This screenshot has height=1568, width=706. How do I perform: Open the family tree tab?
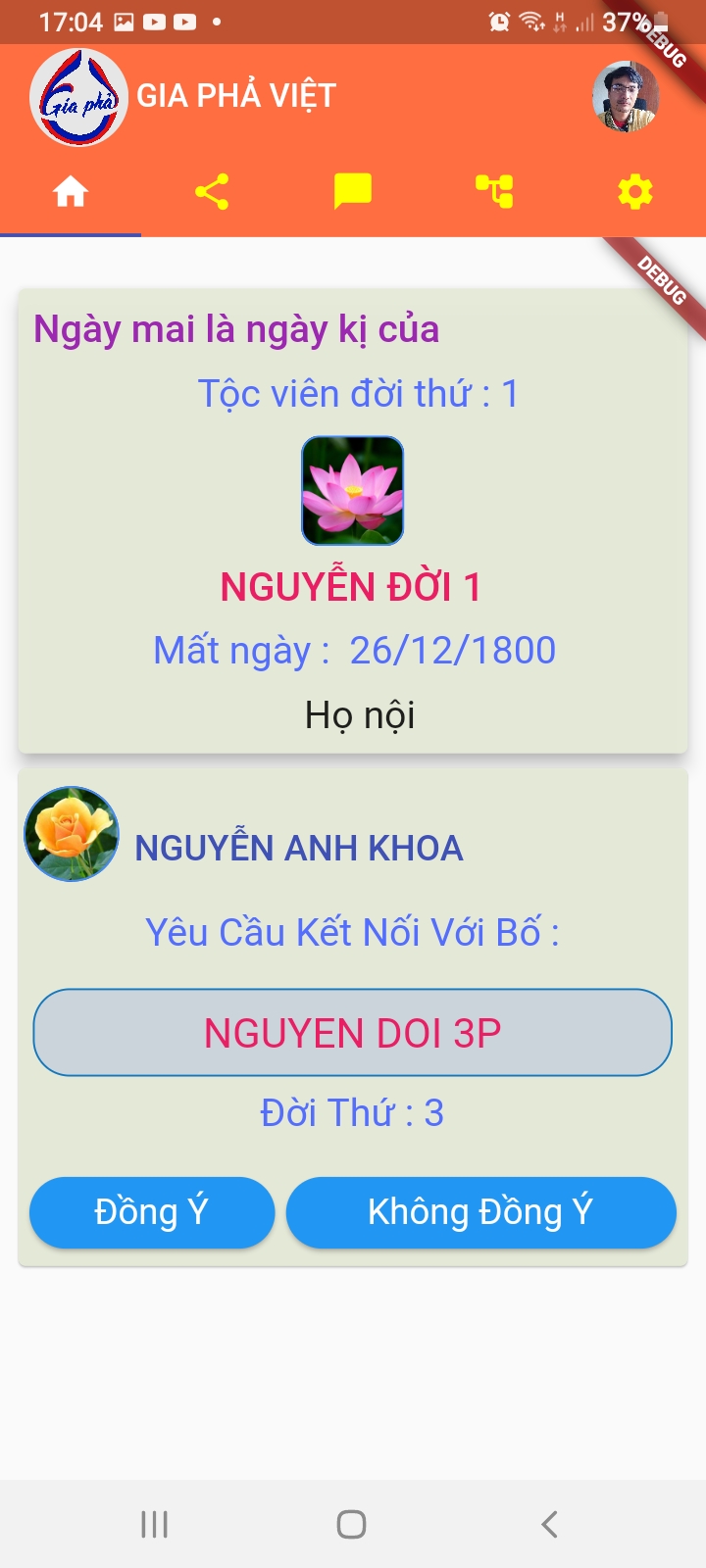pyautogui.click(x=494, y=191)
